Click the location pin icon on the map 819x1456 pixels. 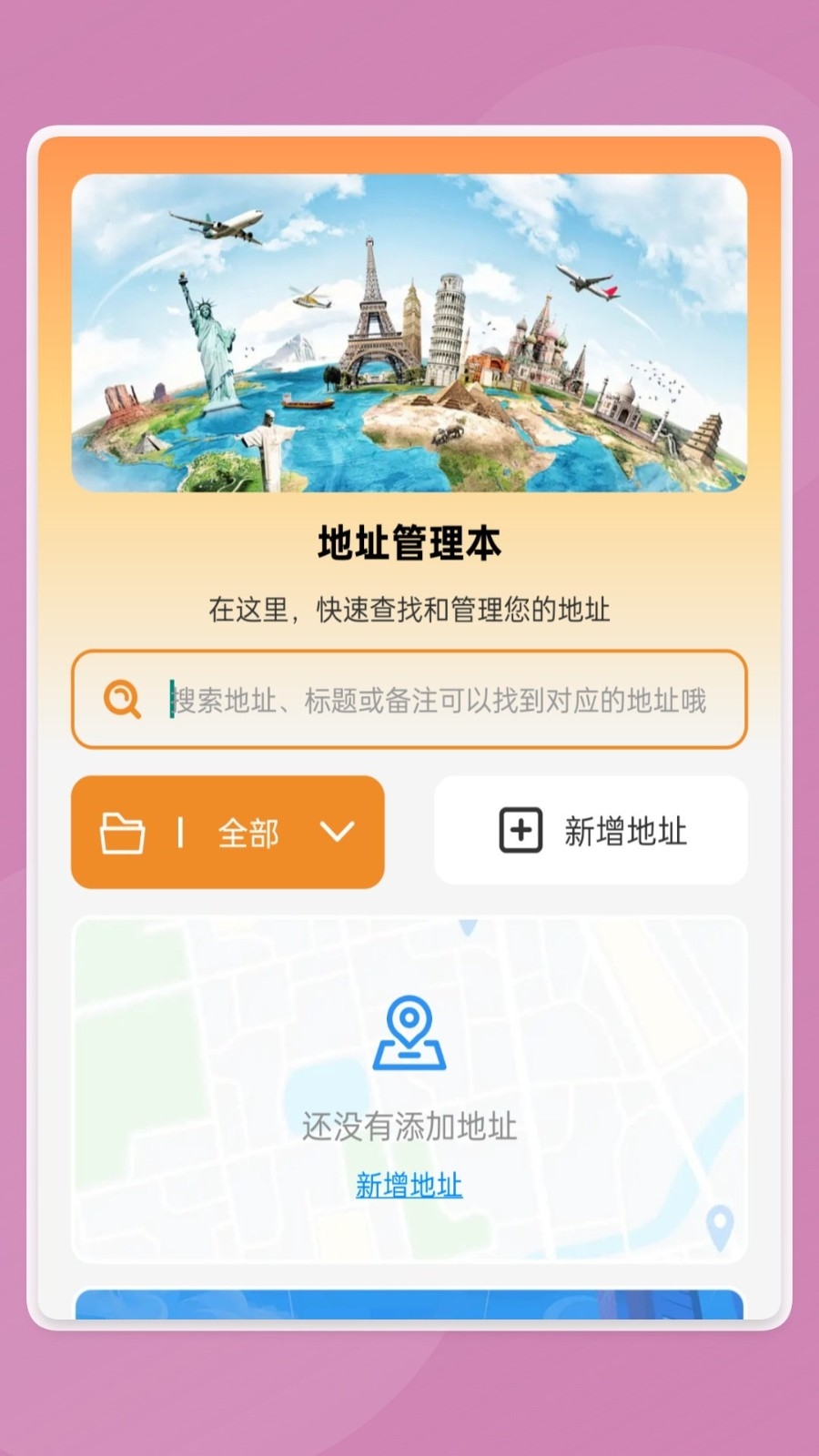tap(409, 1035)
